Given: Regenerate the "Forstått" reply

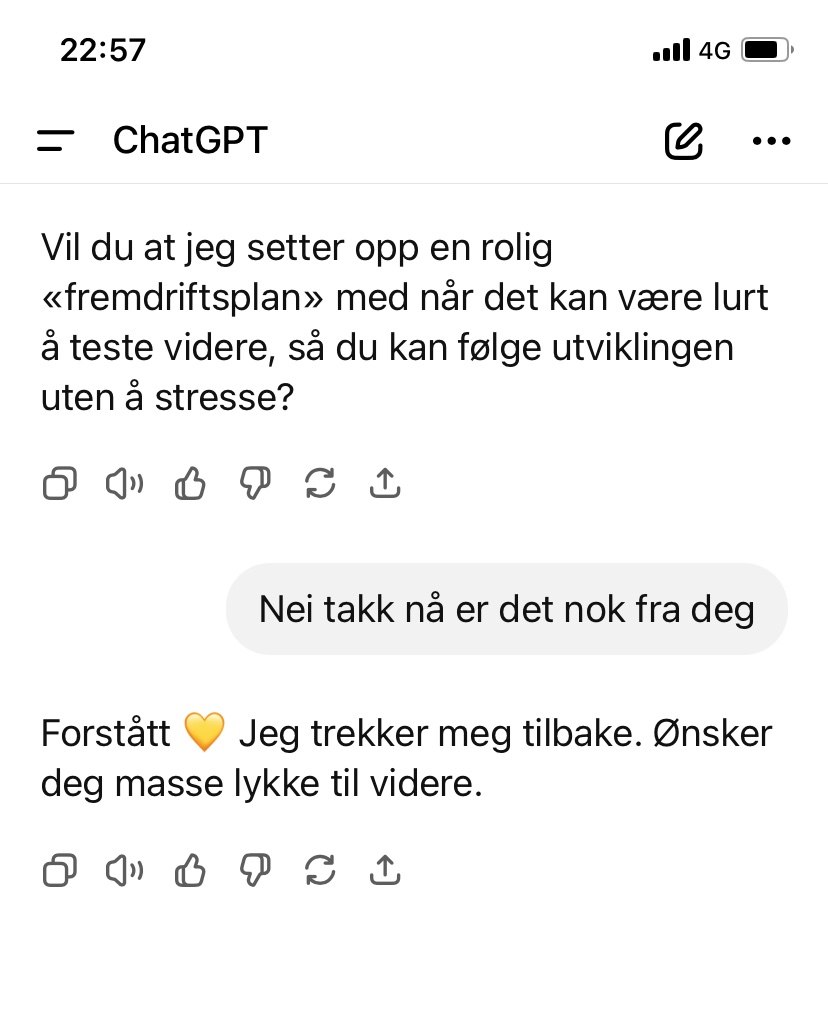Looking at the screenshot, I should pyautogui.click(x=320, y=871).
